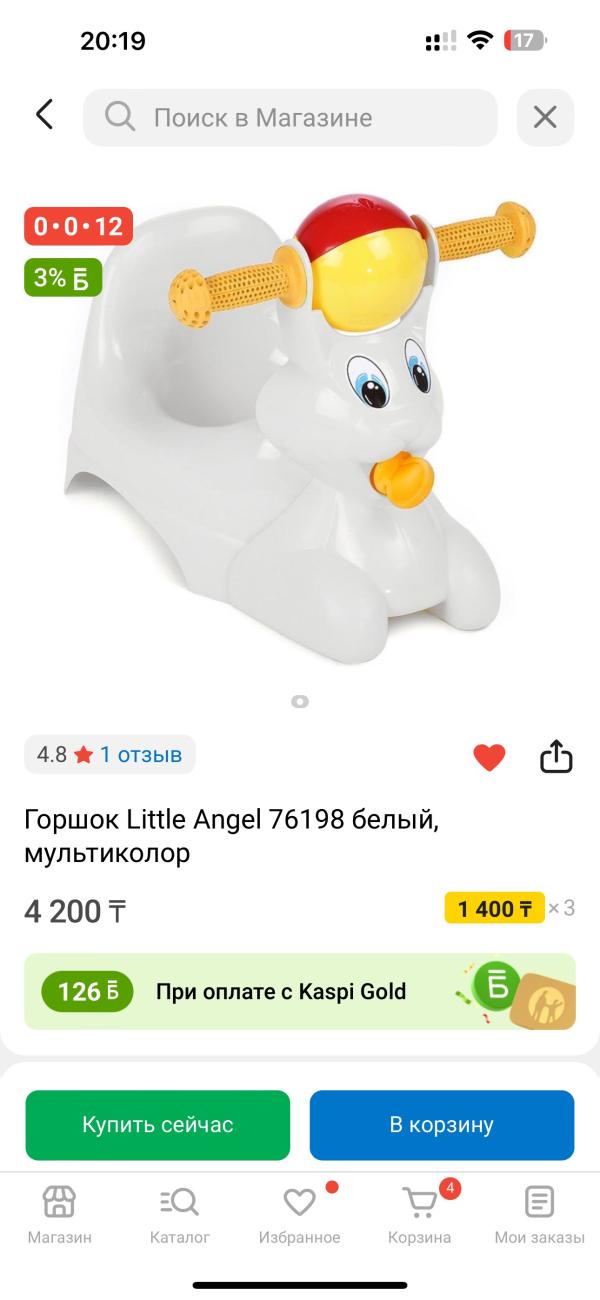Tap the 1 400 ₸ ×3 installment badge
Viewport: 600px width, 1300px height.
pos(508,909)
